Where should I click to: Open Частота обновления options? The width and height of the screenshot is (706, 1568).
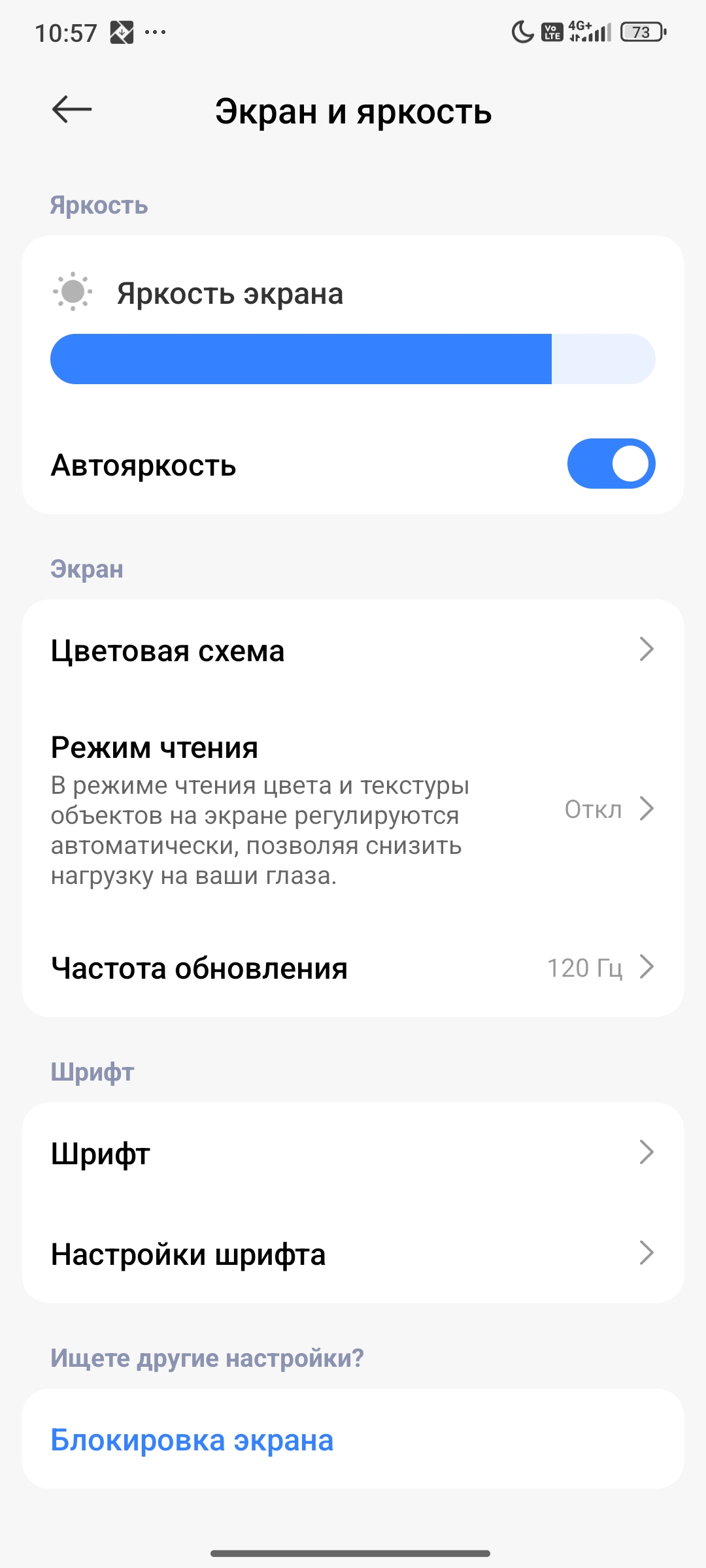click(x=353, y=968)
